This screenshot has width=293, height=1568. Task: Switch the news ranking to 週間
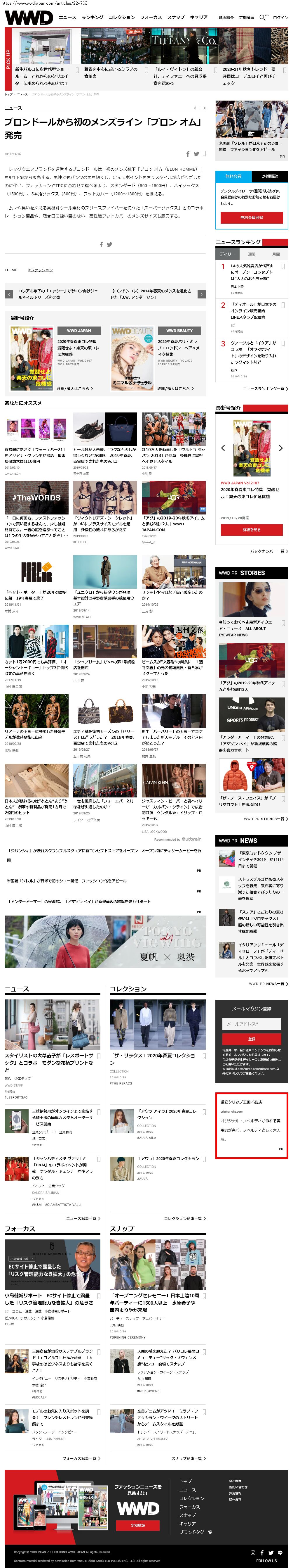pyautogui.click(x=252, y=254)
